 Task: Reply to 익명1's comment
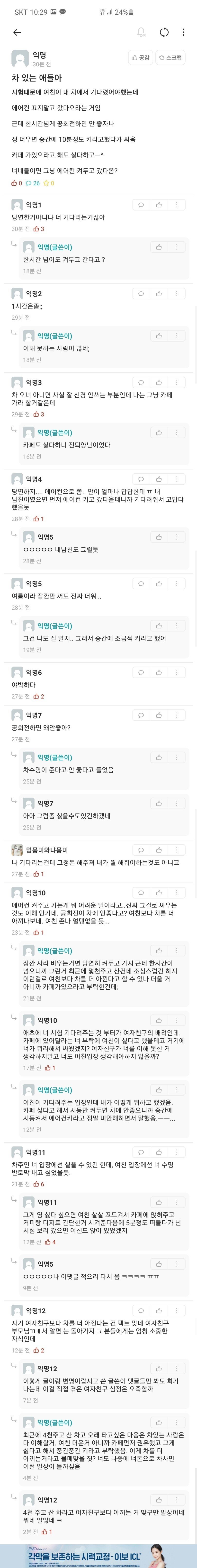[141, 205]
